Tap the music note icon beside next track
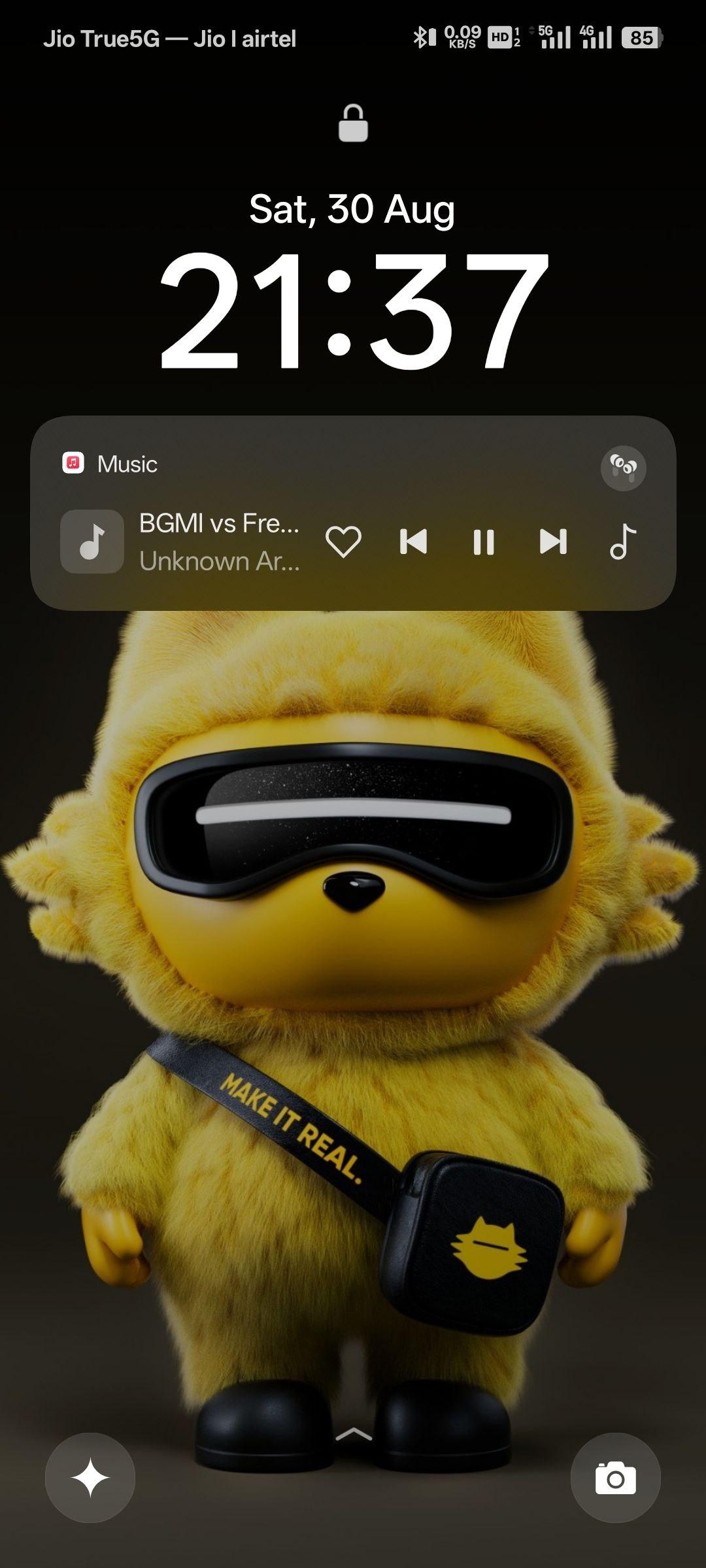The height and width of the screenshot is (1568, 706). 623,542
